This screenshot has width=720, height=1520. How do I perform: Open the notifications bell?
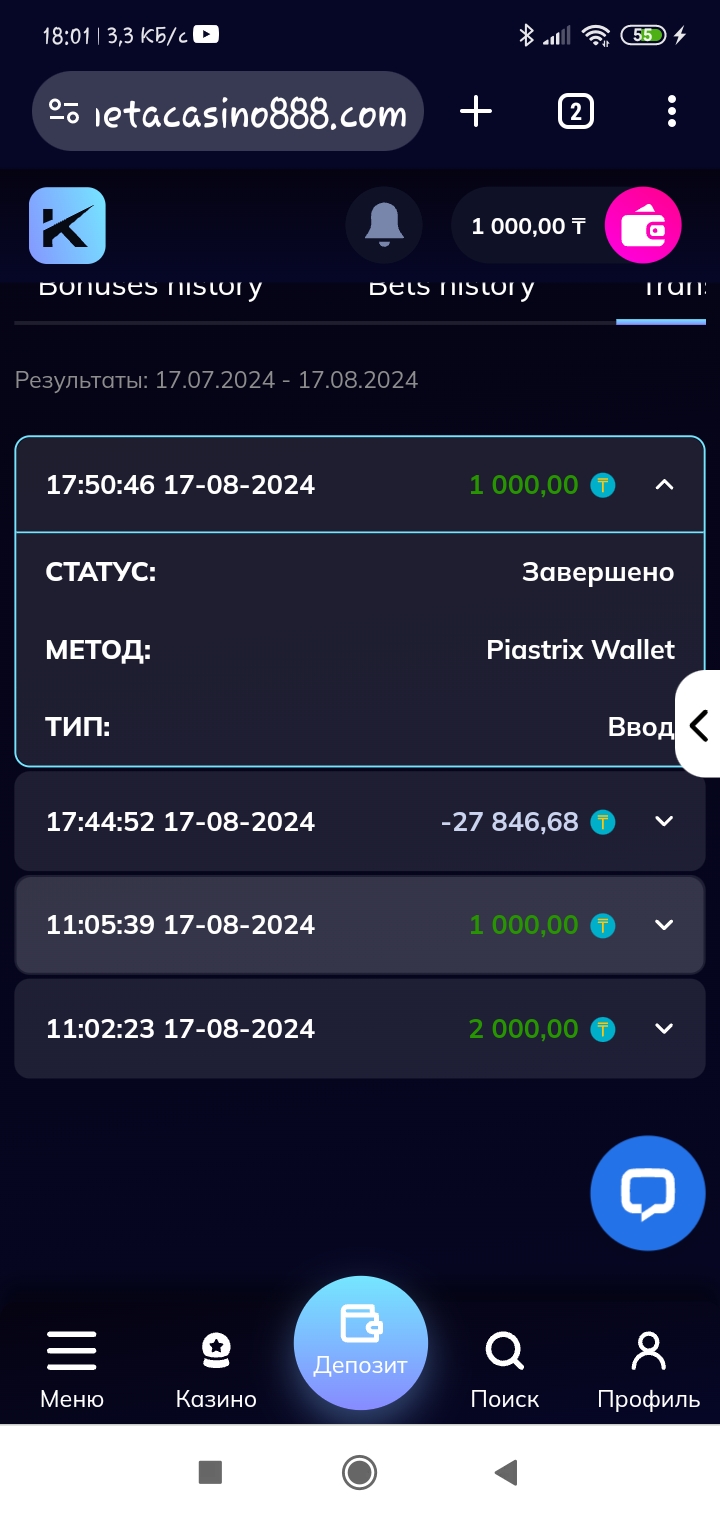click(x=383, y=226)
